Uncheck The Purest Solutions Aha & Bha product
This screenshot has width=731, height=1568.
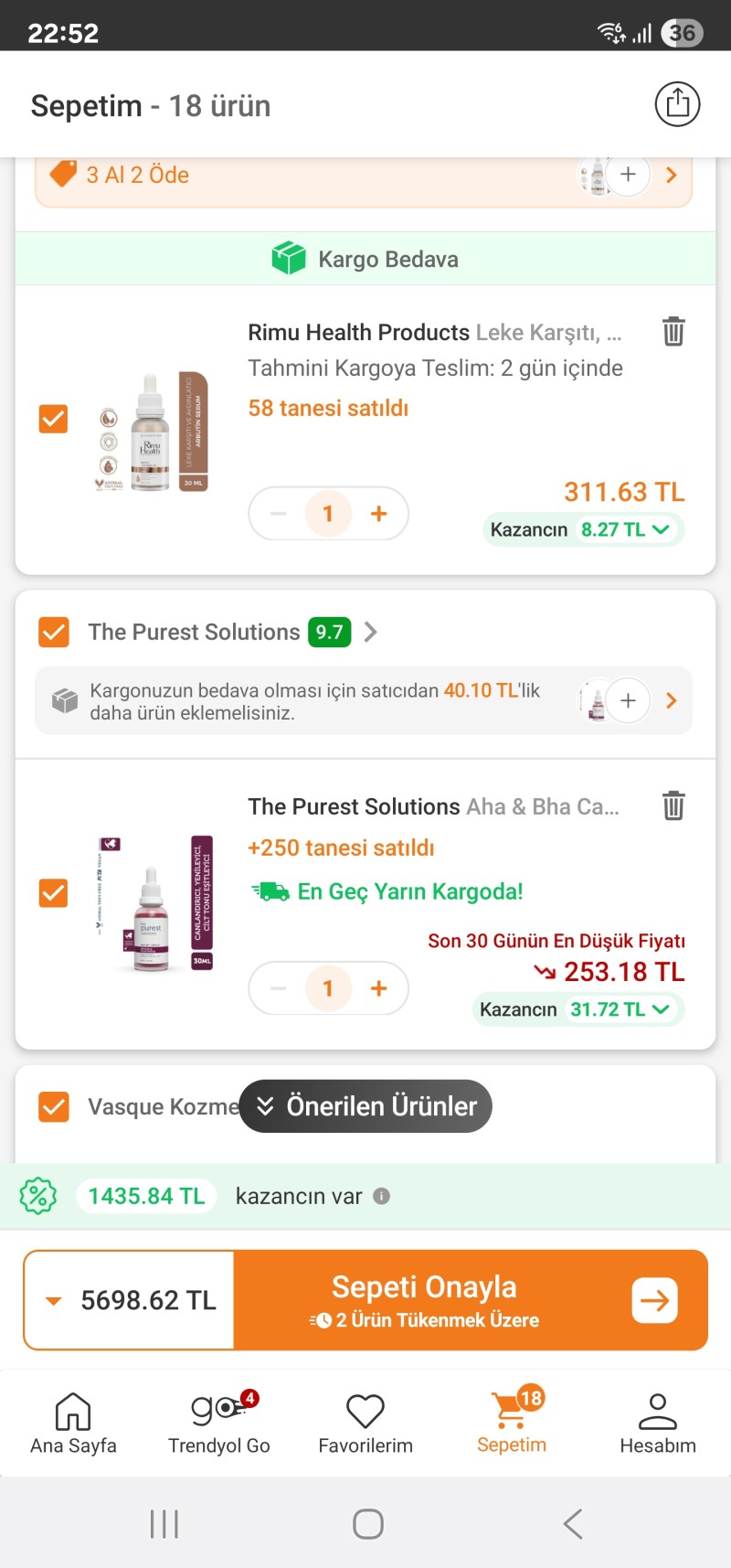point(54,892)
